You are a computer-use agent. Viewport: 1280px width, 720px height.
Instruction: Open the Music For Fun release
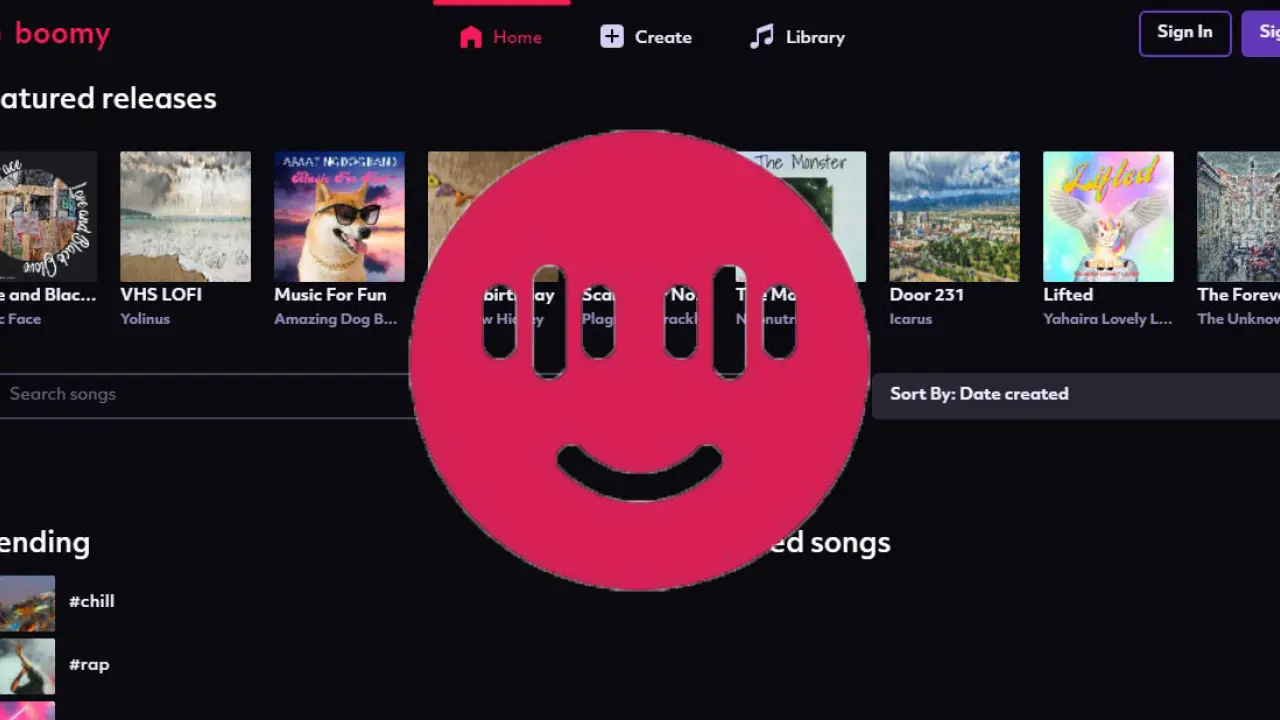tap(339, 217)
